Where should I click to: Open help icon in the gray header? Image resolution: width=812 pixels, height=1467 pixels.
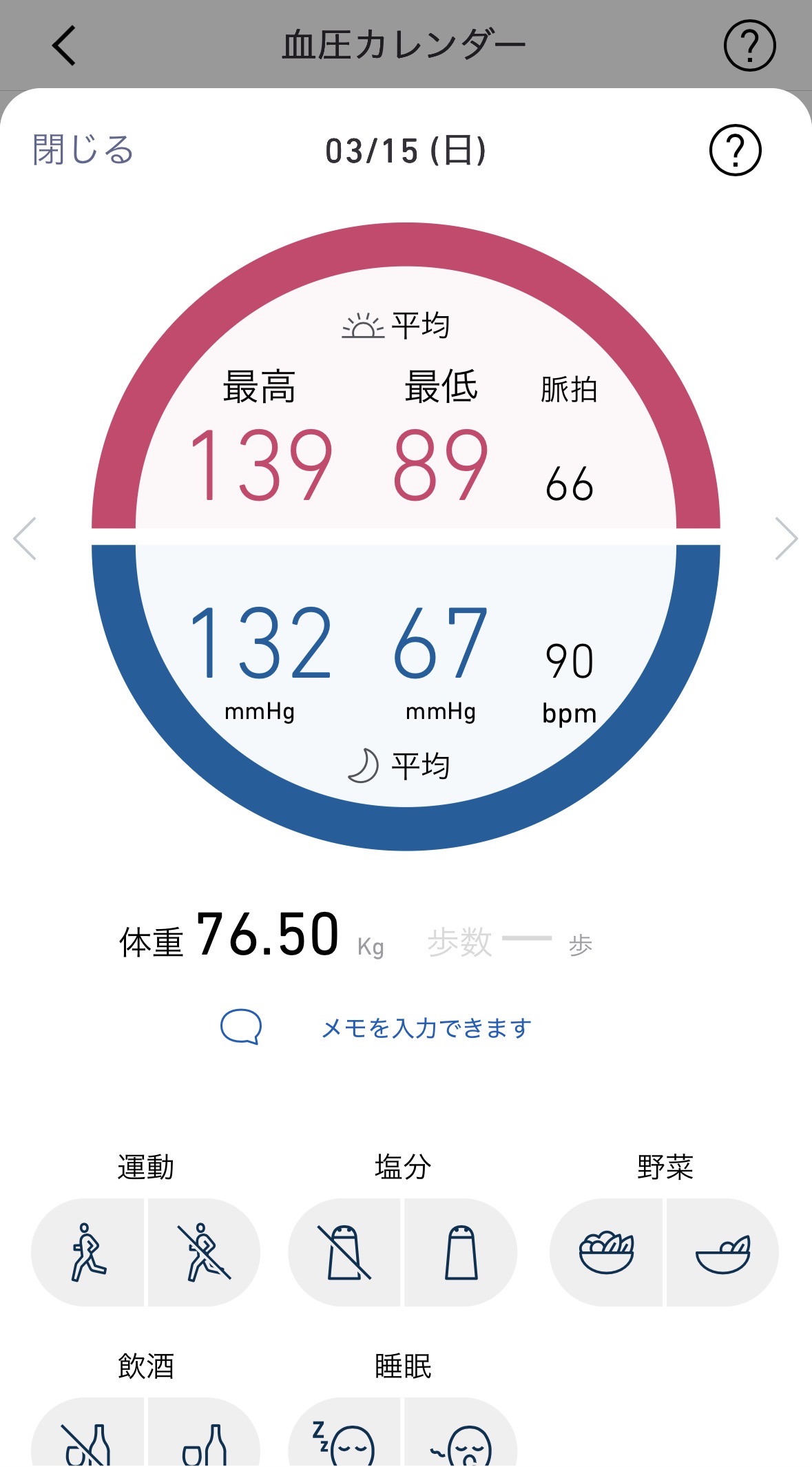749,46
